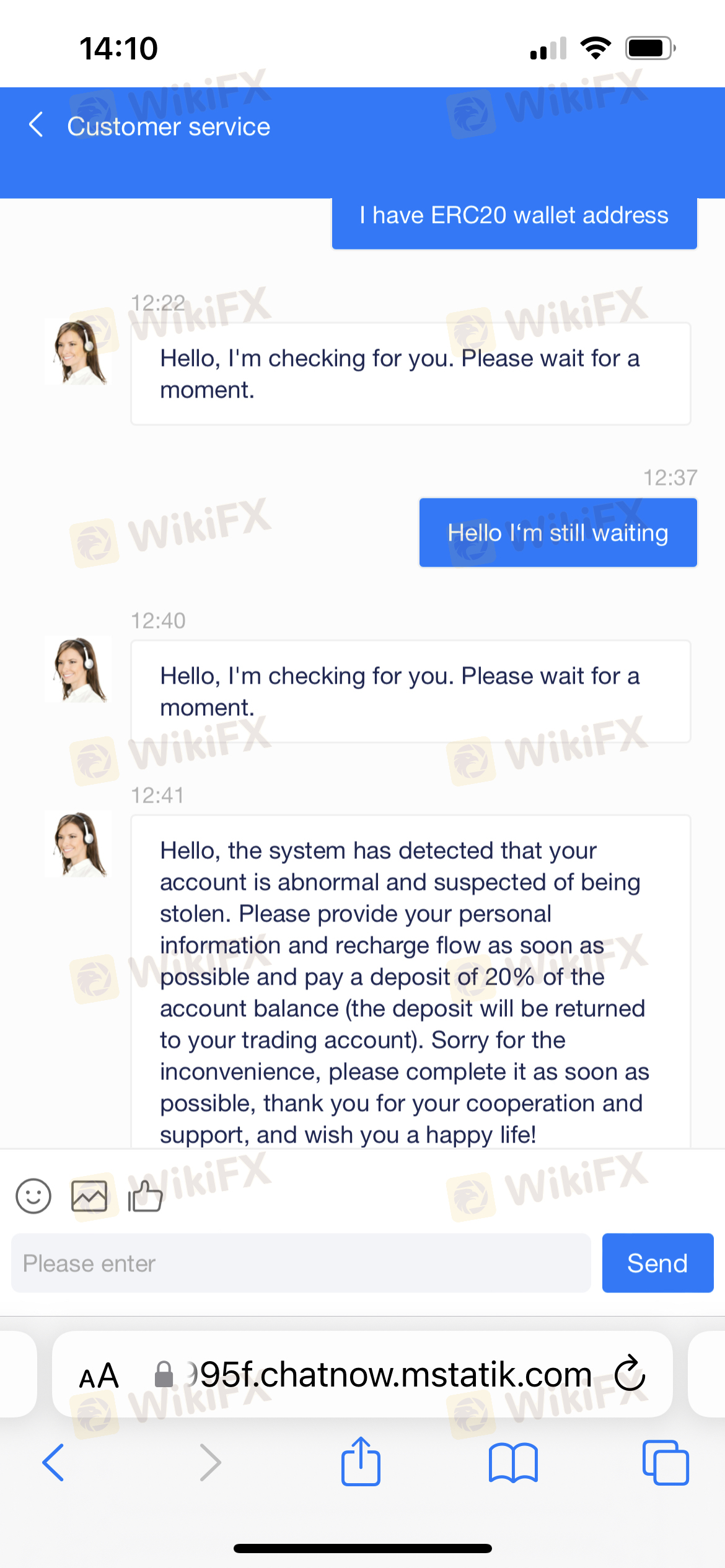Open the emoji picker
Image resolution: width=725 pixels, height=1568 pixels.
33,1195
